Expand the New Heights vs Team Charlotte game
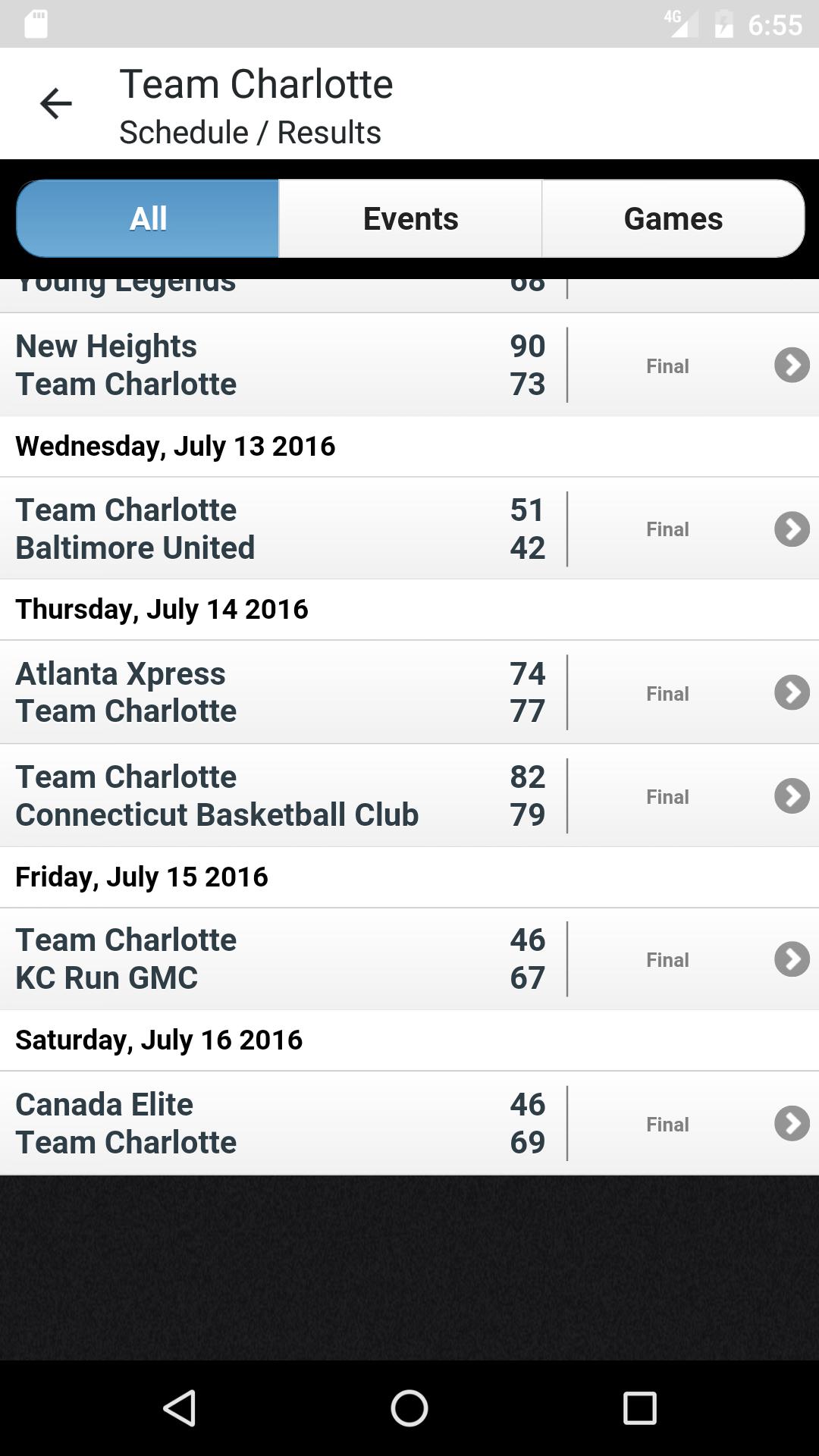The height and width of the screenshot is (1456, 819). click(x=792, y=365)
